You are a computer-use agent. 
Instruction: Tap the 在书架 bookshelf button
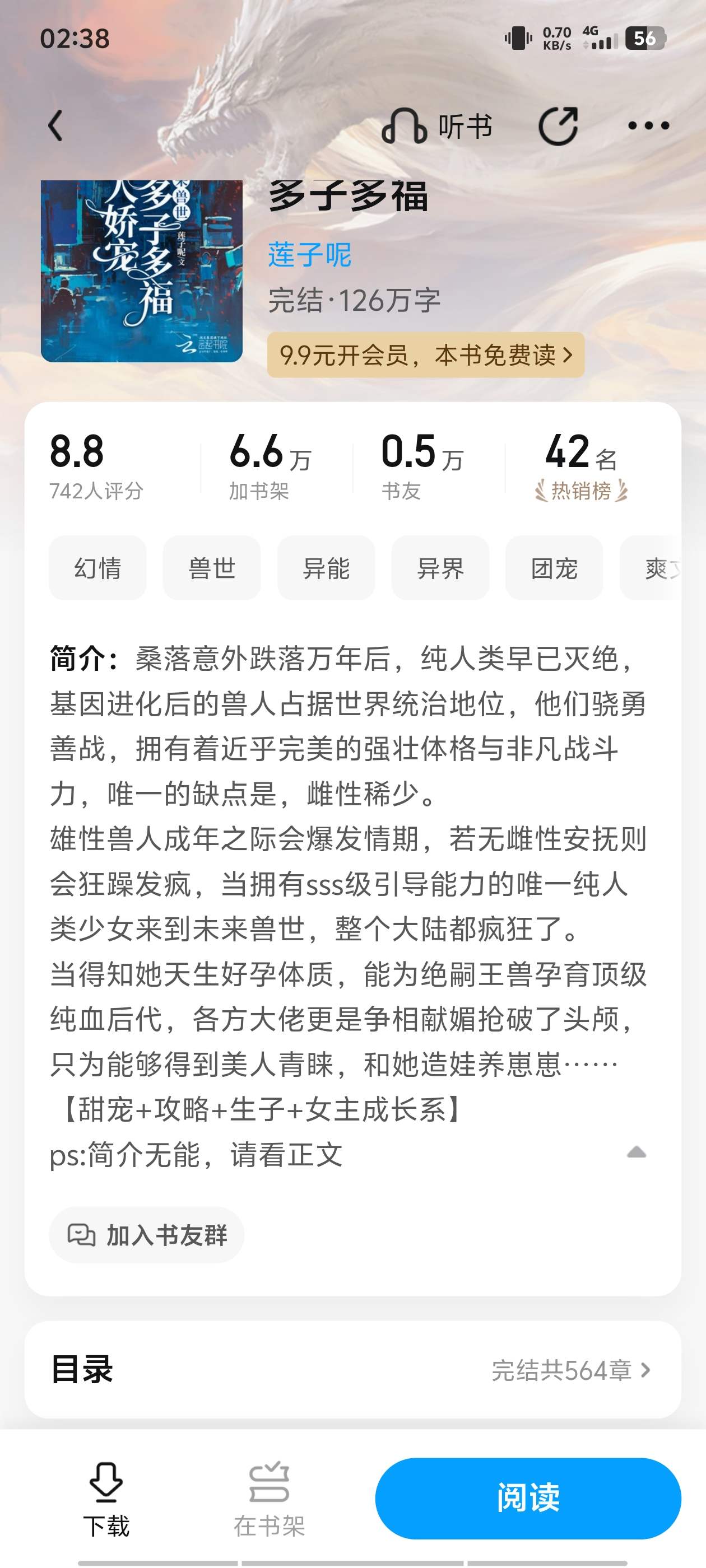coord(270,1499)
